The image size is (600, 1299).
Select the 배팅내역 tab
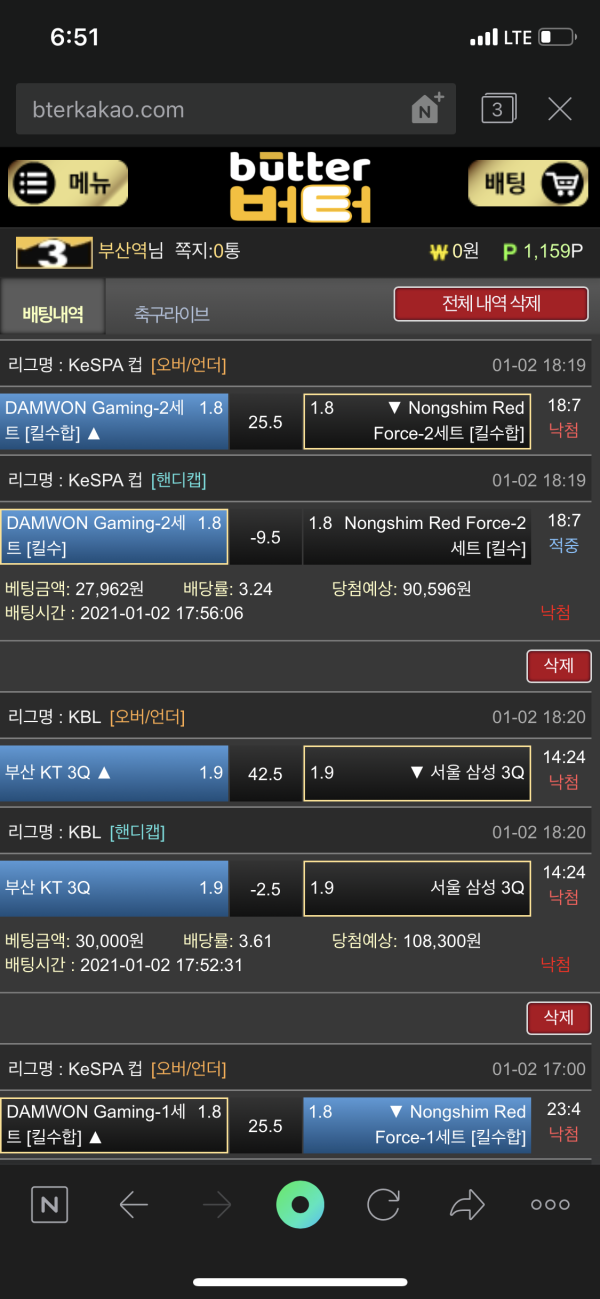coord(53,314)
